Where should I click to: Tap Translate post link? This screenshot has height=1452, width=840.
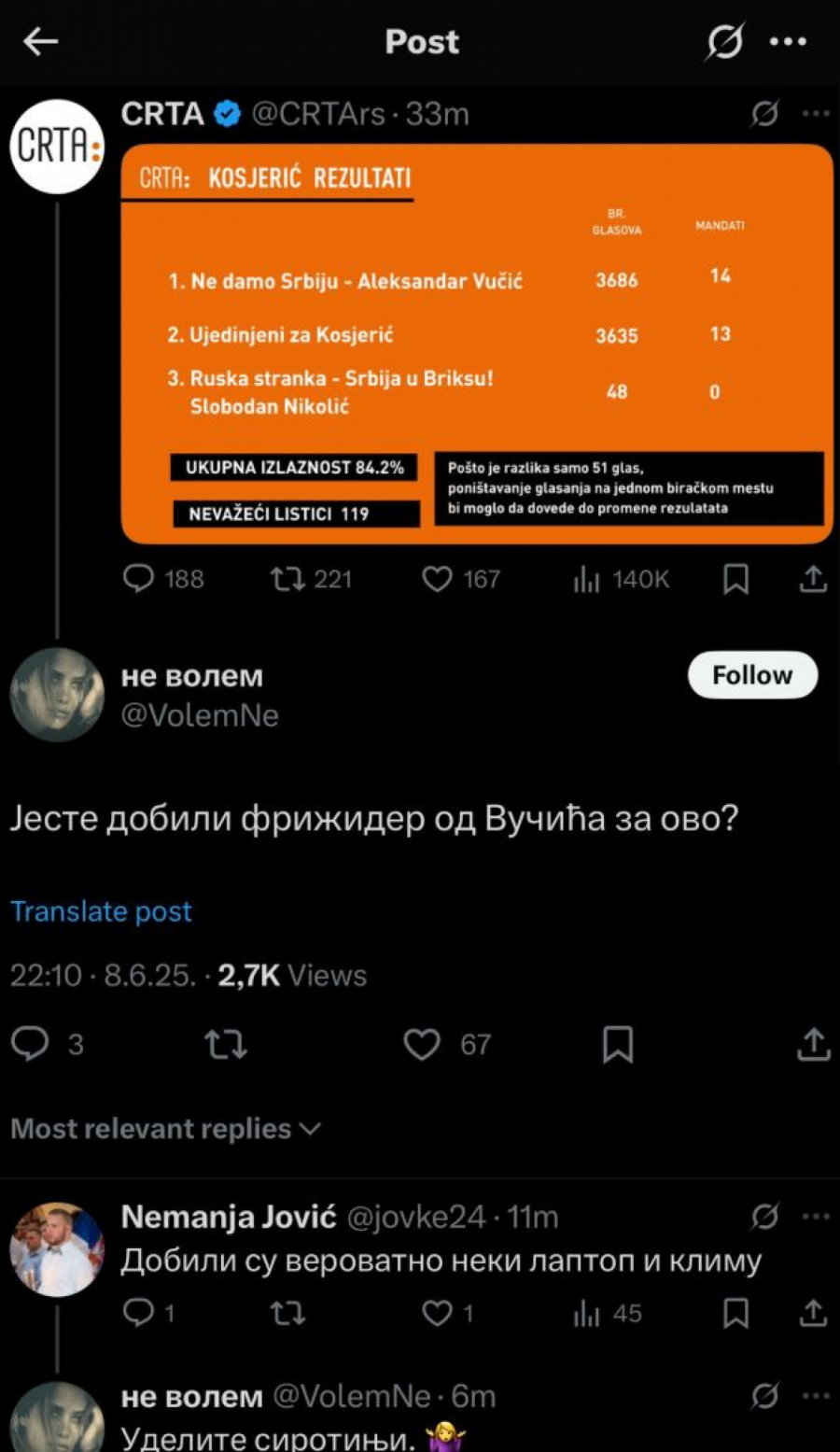101,911
